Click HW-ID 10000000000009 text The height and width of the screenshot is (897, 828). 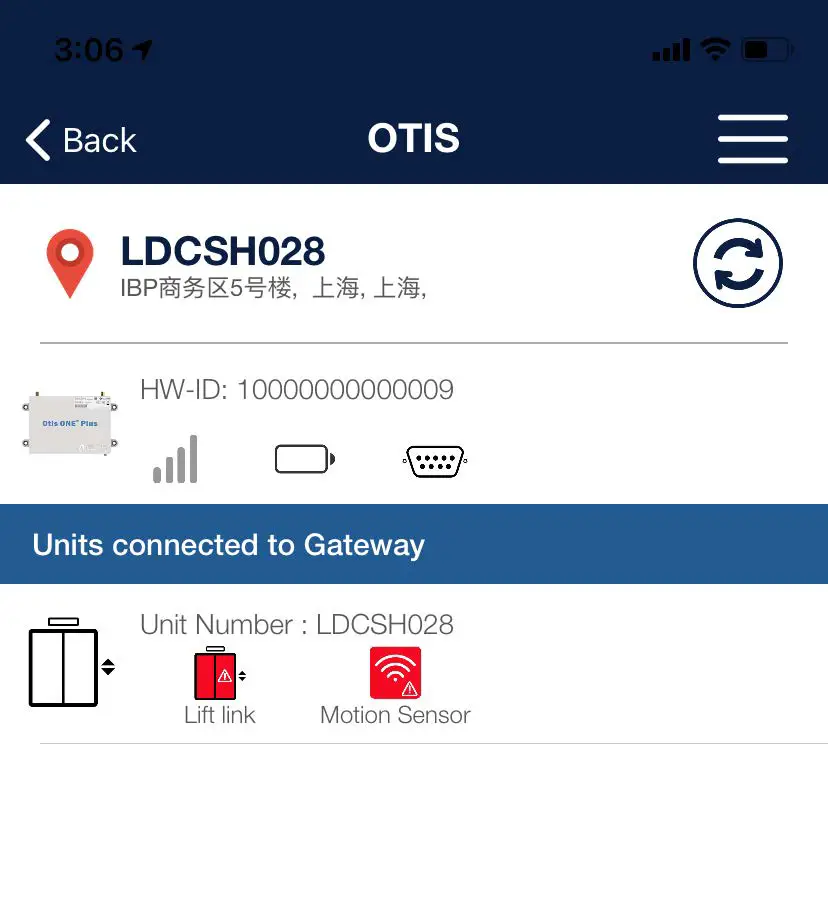pyautogui.click(x=297, y=390)
